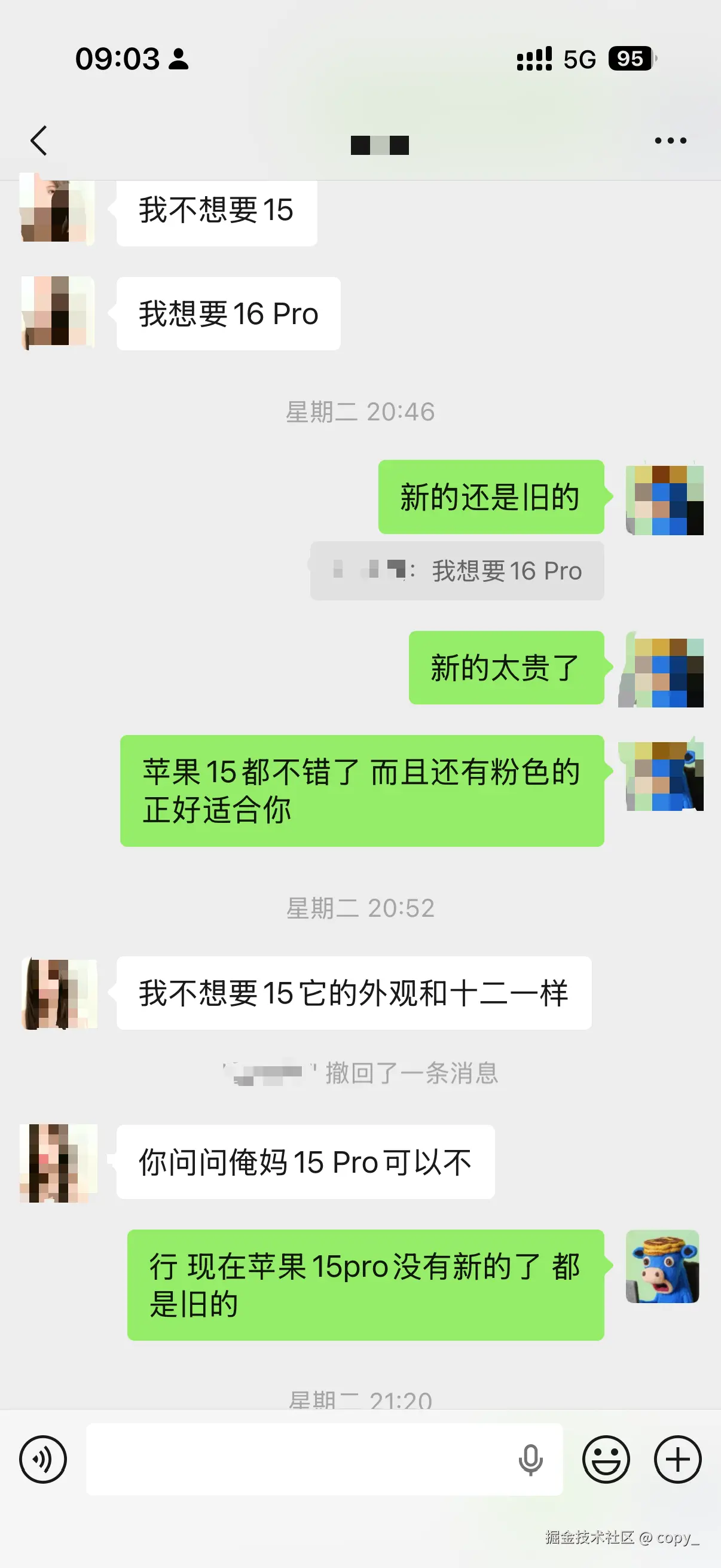Open the quoted reply 我想要 16 Pro
This screenshot has height=1568, width=721.
pyautogui.click(x=455, y=571)
